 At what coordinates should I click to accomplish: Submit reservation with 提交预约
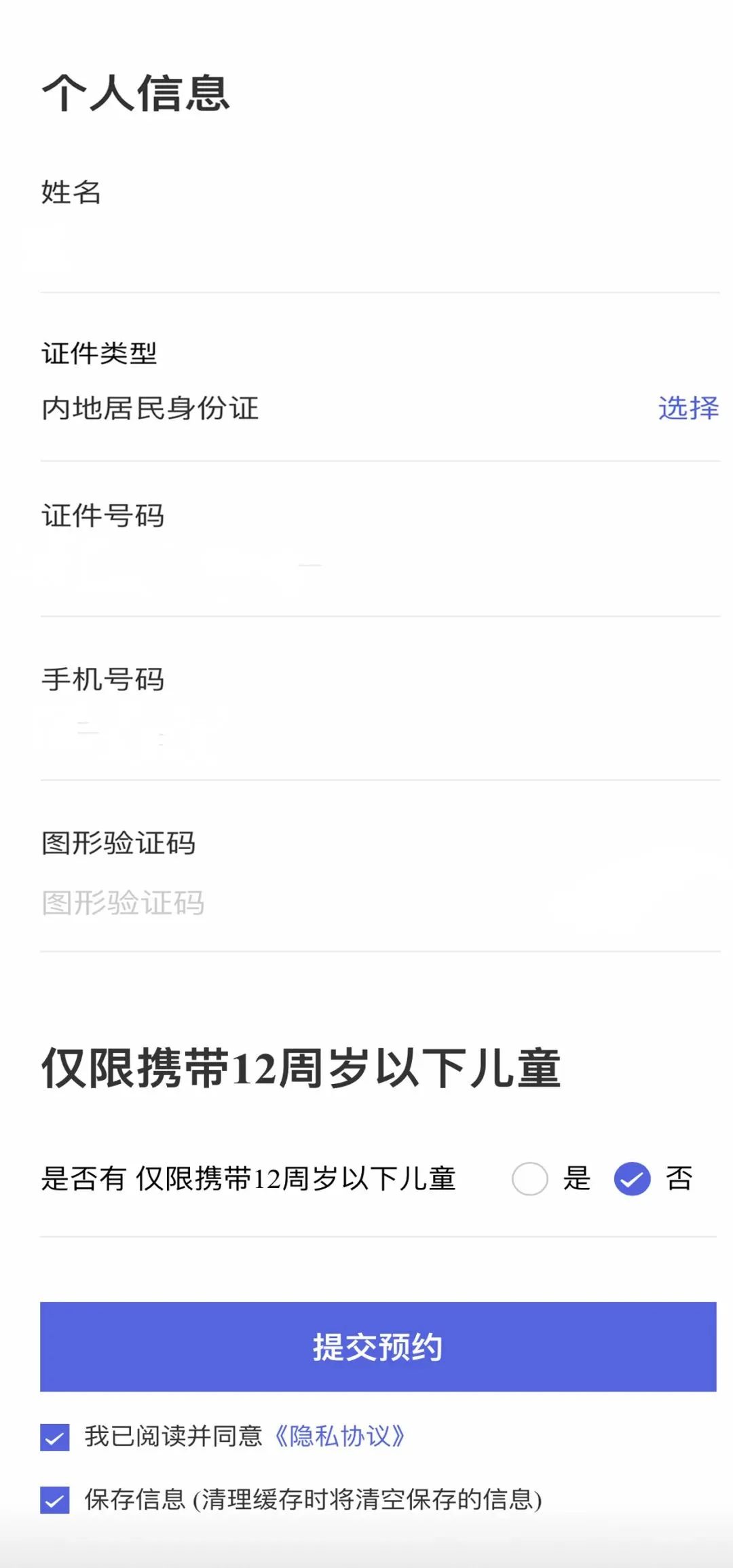point(378,1347)
